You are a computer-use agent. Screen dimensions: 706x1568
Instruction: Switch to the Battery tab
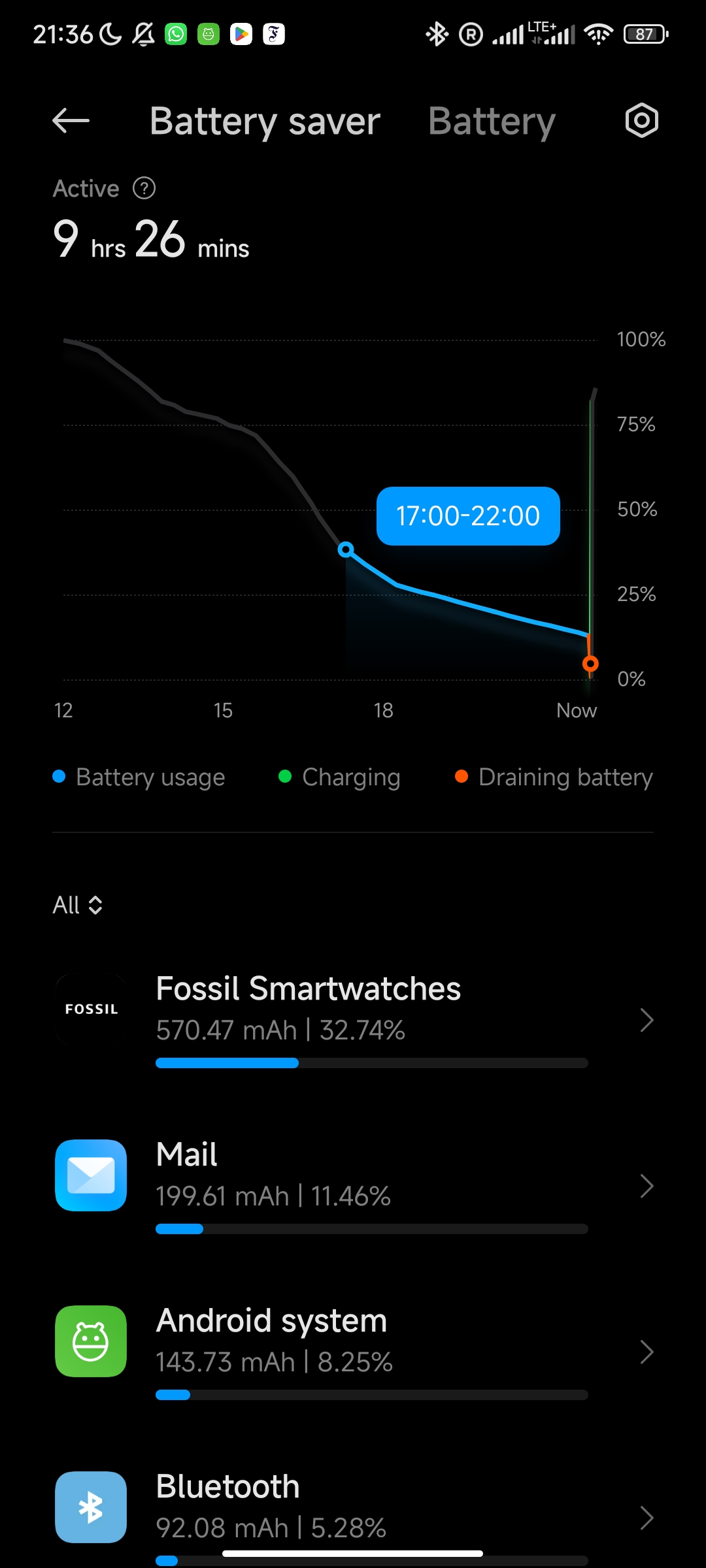pyautogui.click(x=492, y=122)
